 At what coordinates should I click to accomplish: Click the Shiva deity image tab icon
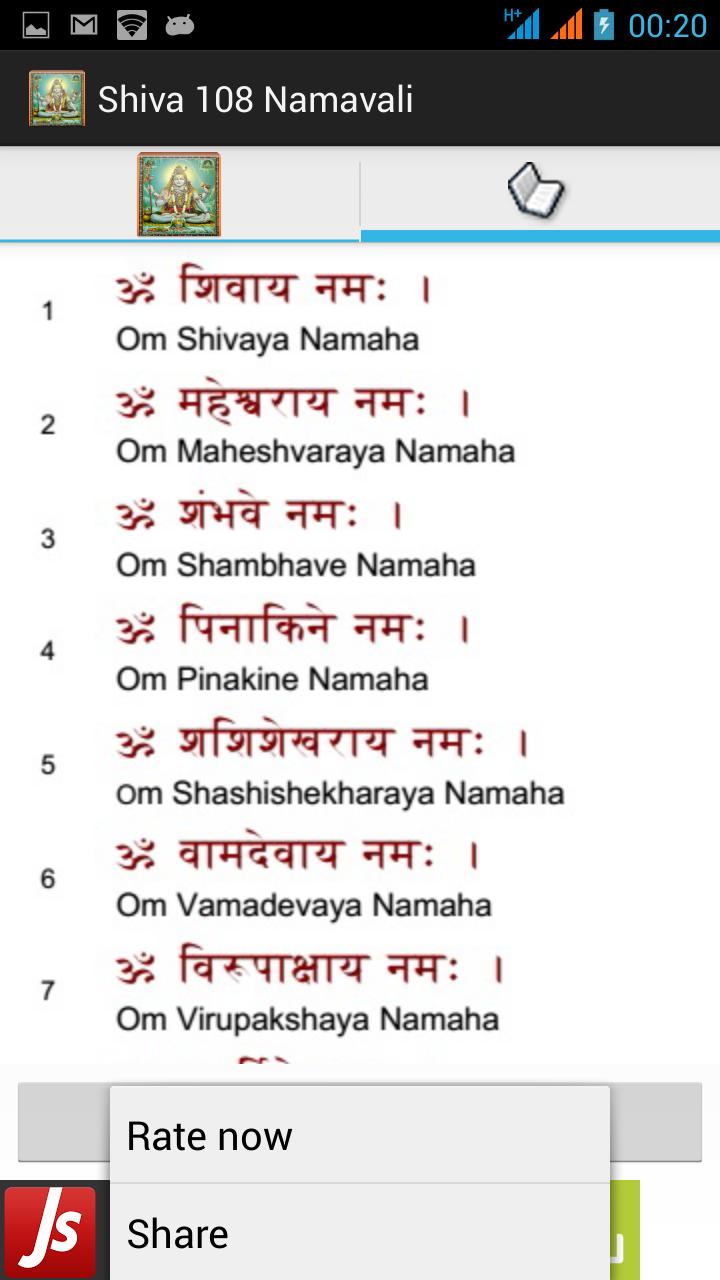[x=179, y=192]
